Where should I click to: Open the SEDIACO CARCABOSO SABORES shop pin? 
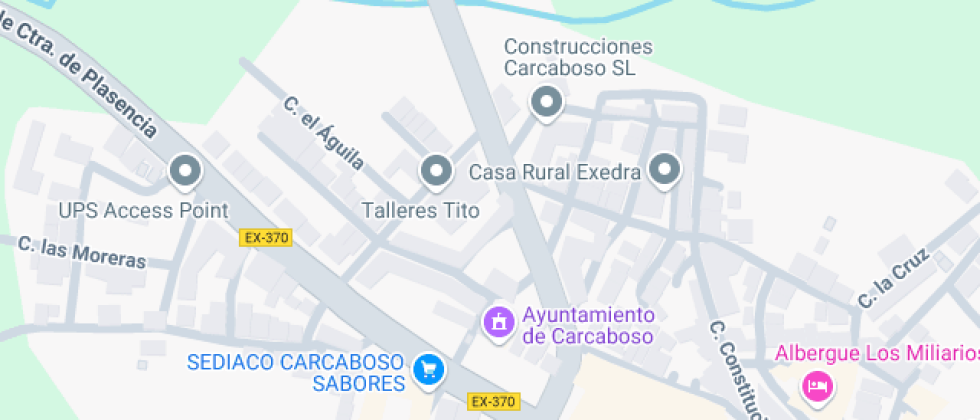430,369
